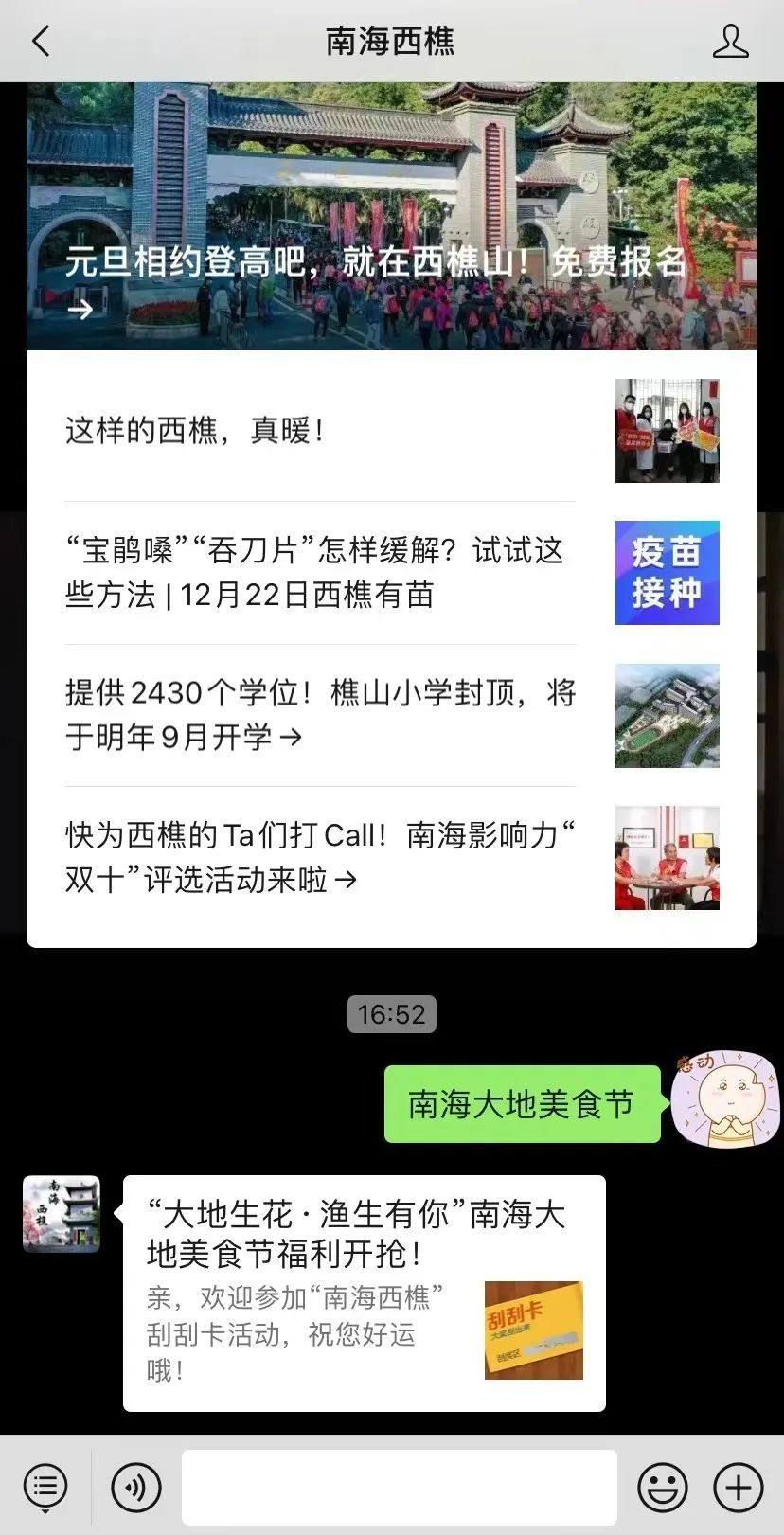The height and width of the screenshot is (1535, 784).
Task: Tap my own avatar next to 南海大地美食节
Action: 723,1098
